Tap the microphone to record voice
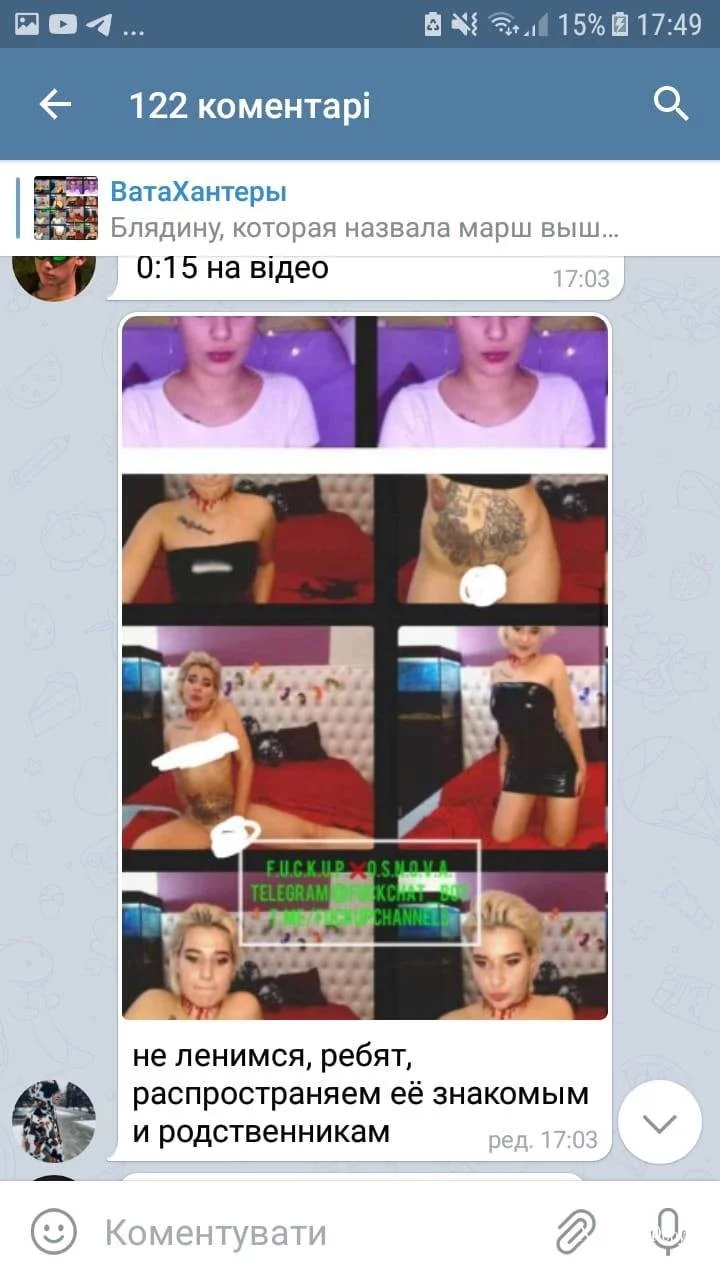The height and width of the screenshot is (1280, 720). 668,1232
